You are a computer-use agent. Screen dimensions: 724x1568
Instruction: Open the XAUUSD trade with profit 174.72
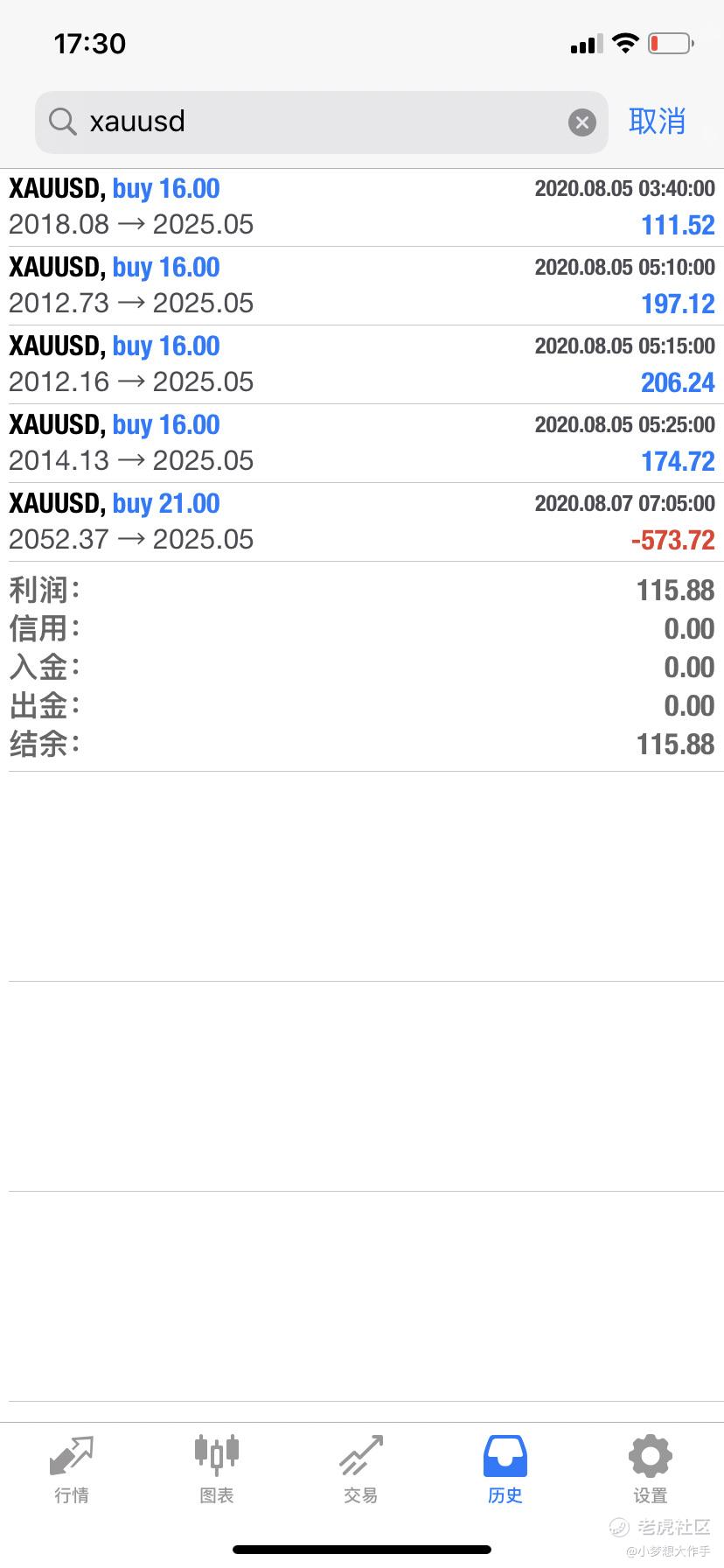click(362, 444)
